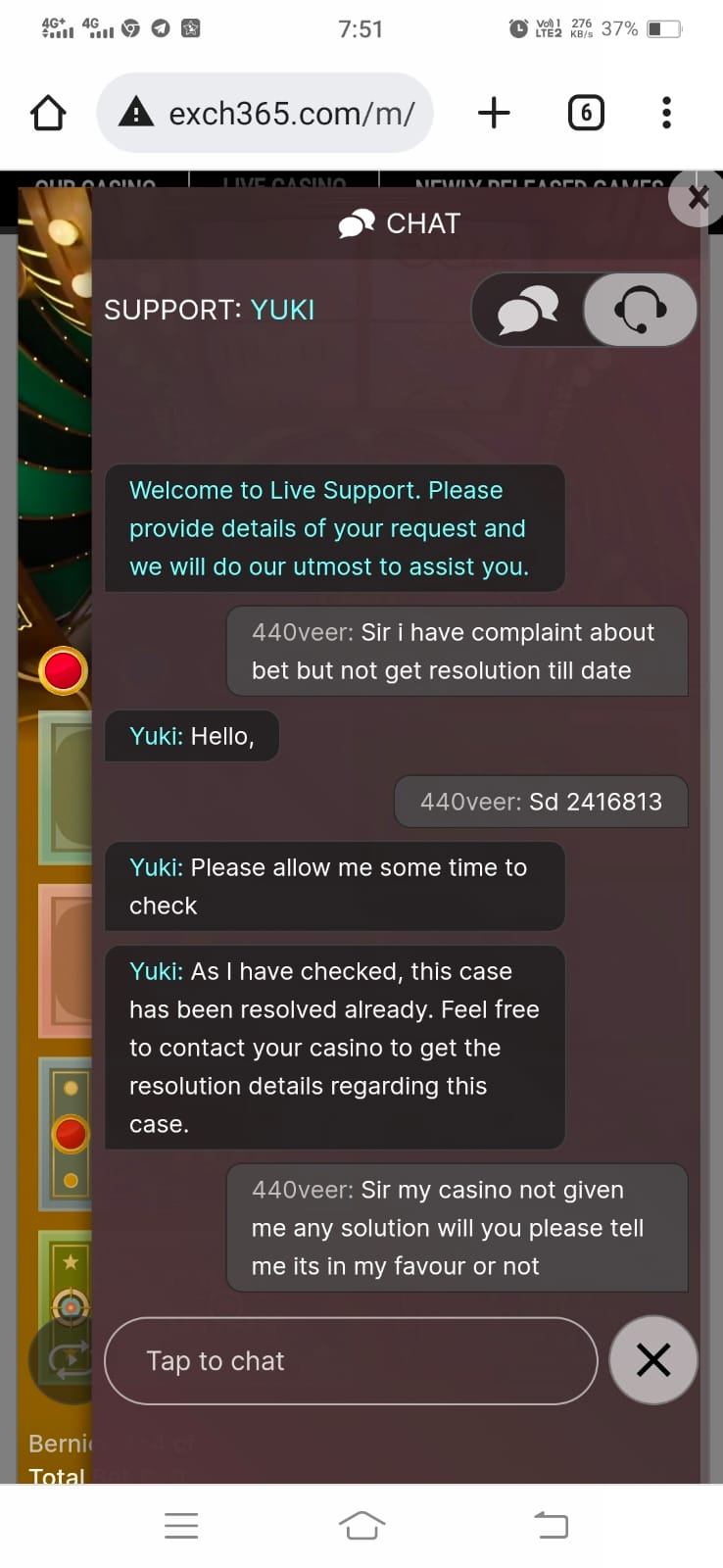723x1568 pixels.
Task: Go to the phone home screen
Action: [361, 1525]
